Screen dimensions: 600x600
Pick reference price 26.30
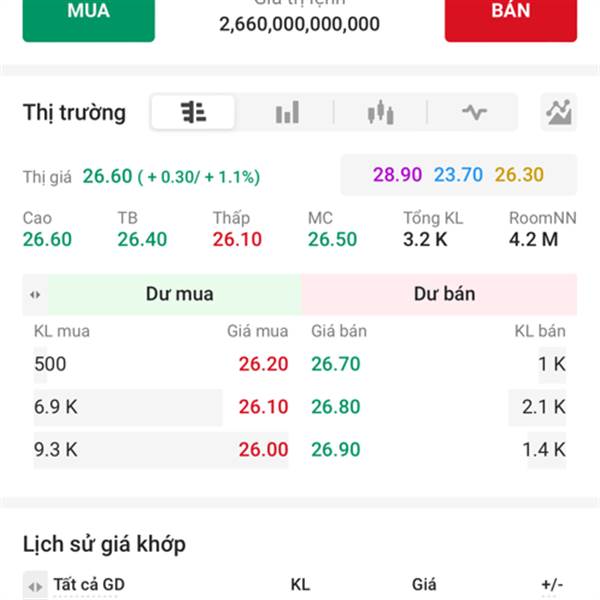pyautogui.click(x=519, y=175)
